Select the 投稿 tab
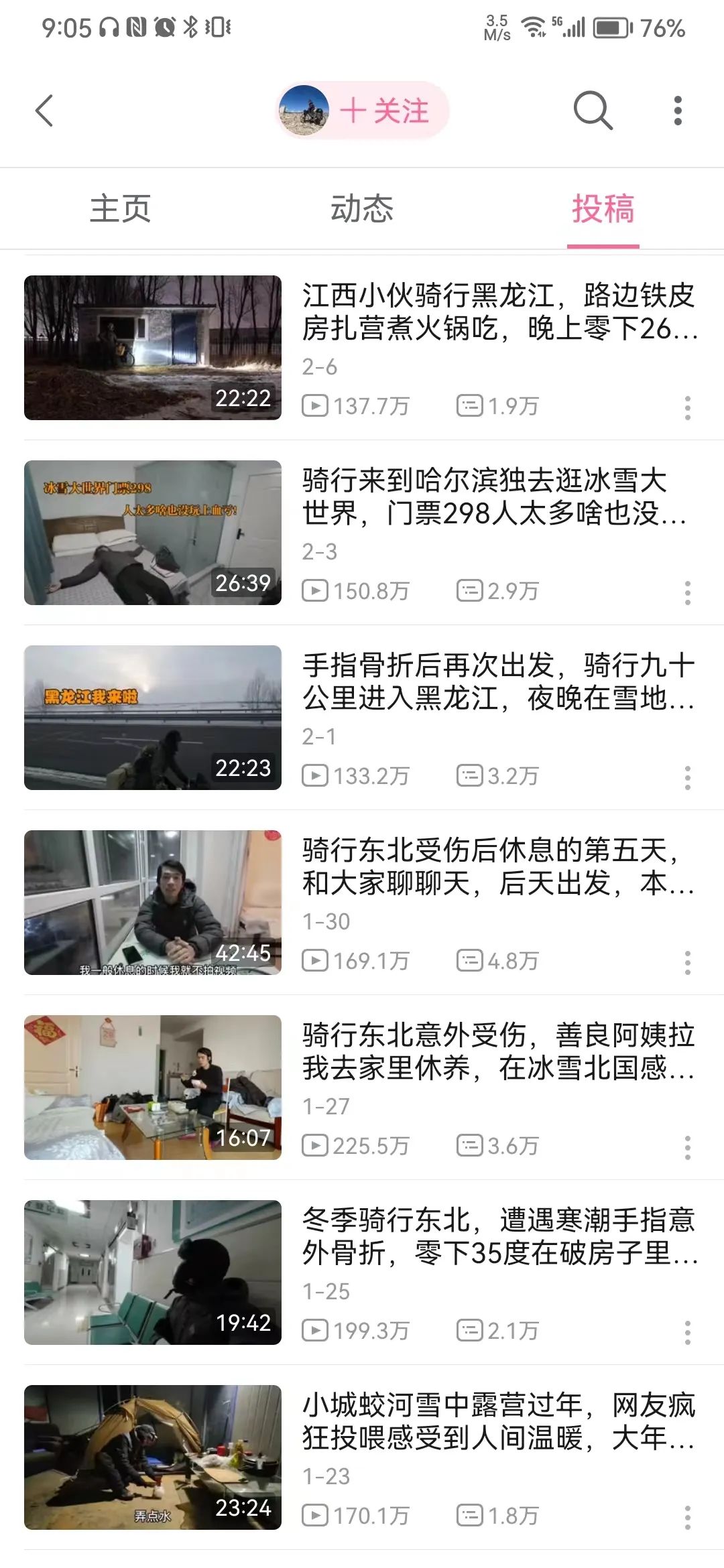The height and width of the screenshot is (1568, 724). coord(603,208)
